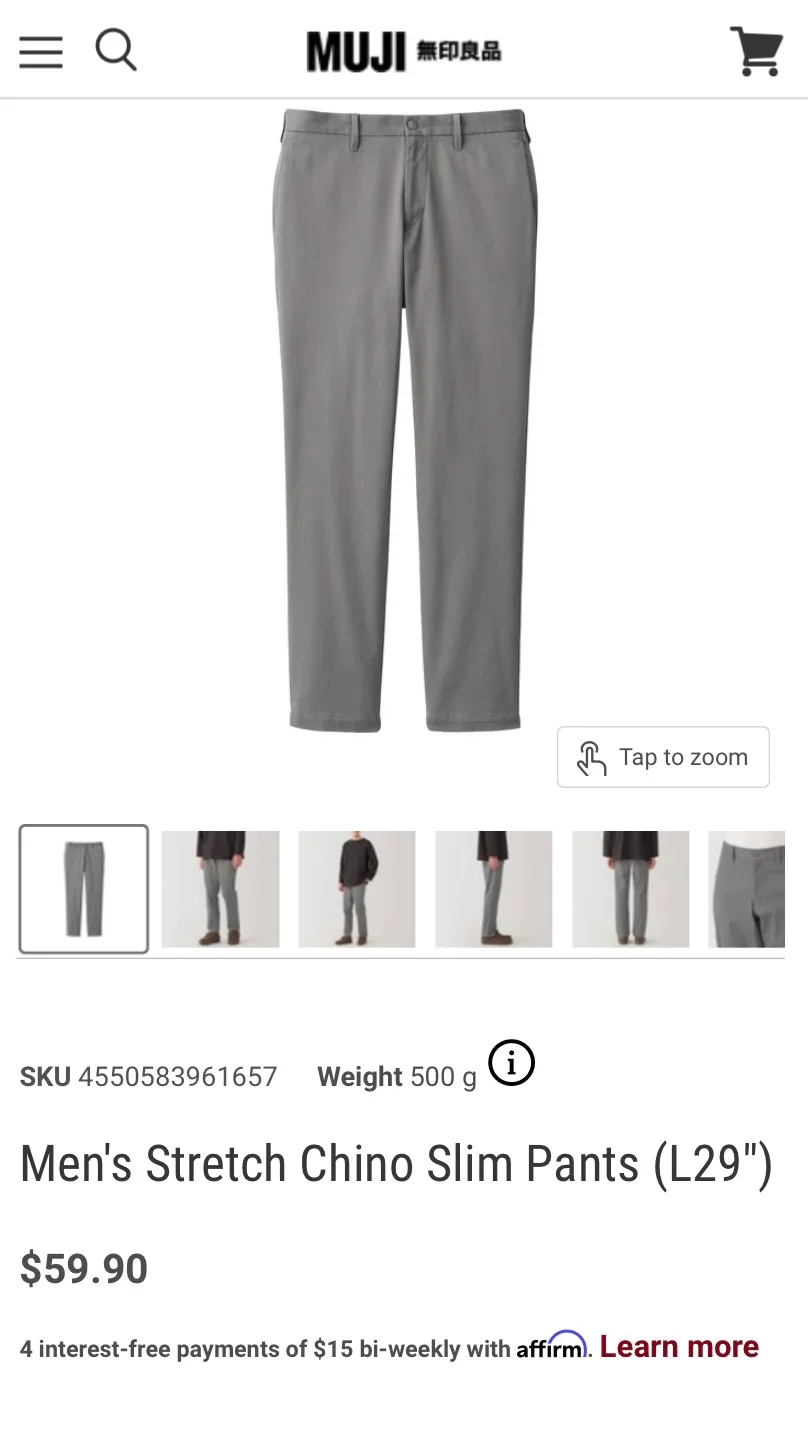Click the product title text
This screenshot has height=1445, width=808.
click(396, 1163)
